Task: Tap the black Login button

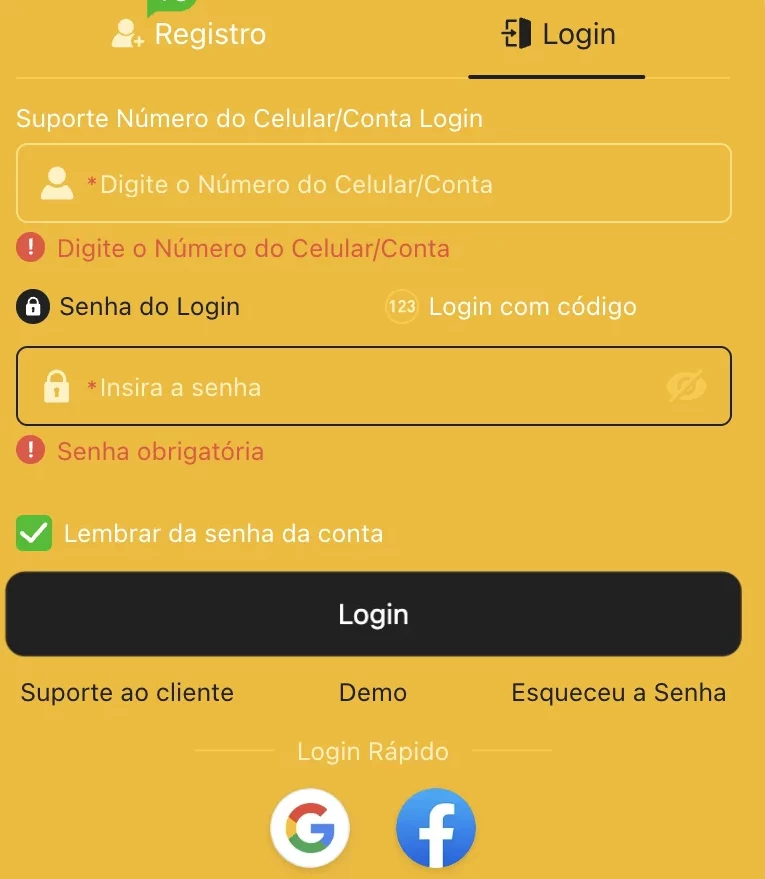Action: pyautogui.click(x=373, y=614)
